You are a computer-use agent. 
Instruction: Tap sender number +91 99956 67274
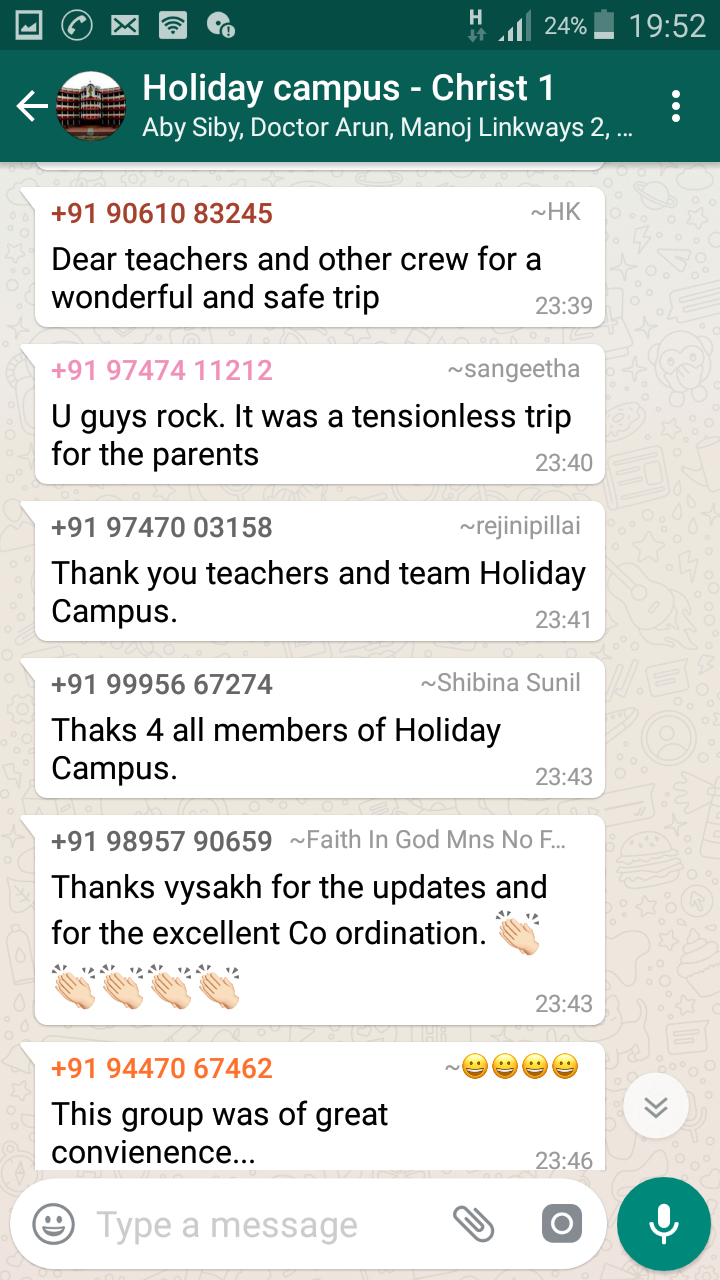click(162, 685)
